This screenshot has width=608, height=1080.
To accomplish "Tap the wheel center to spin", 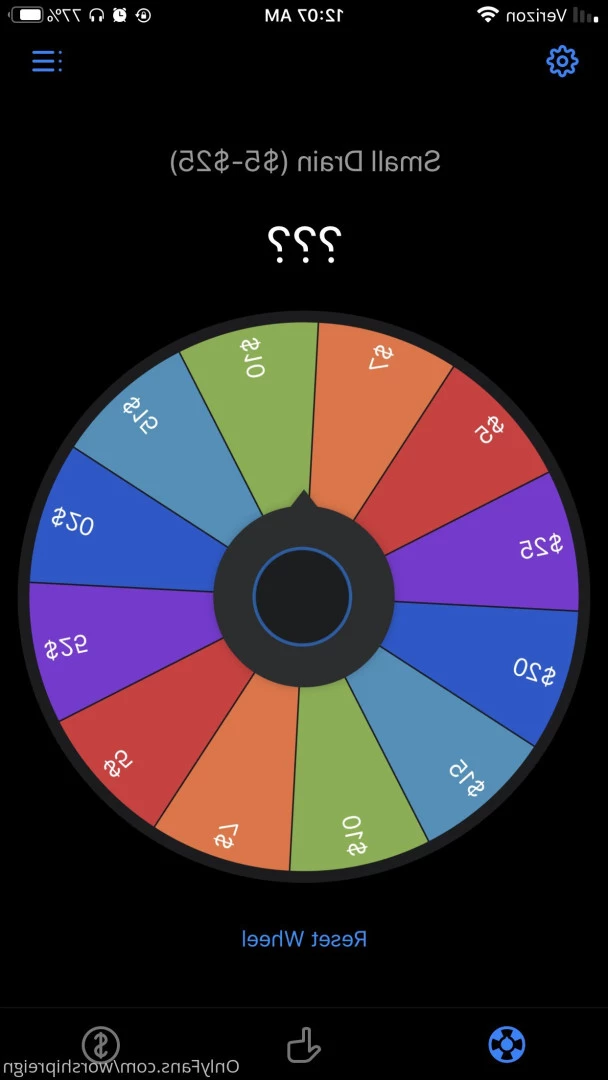I will tap(302, 596).
